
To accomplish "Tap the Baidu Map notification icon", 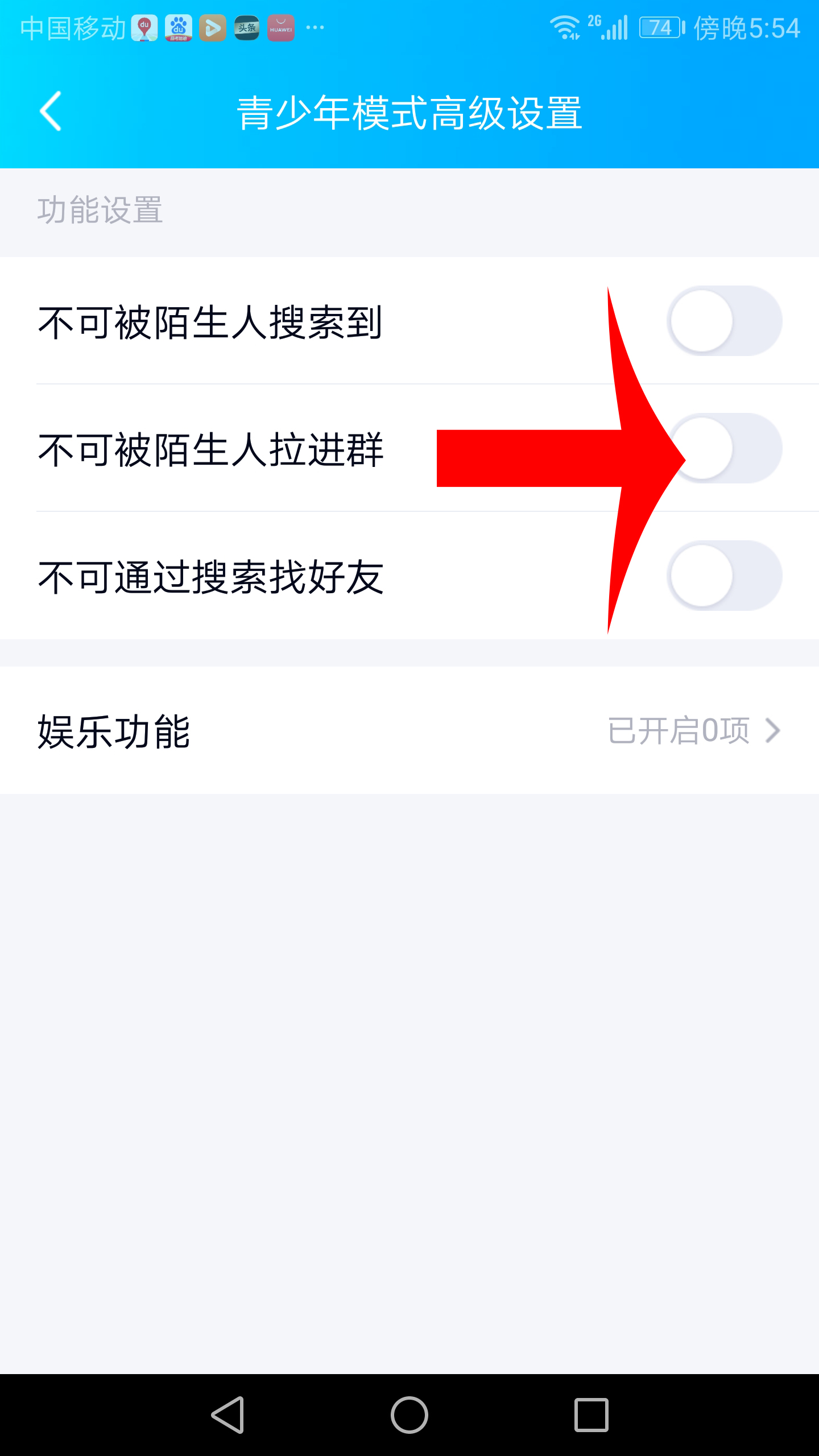I will (x=144, y=27).
